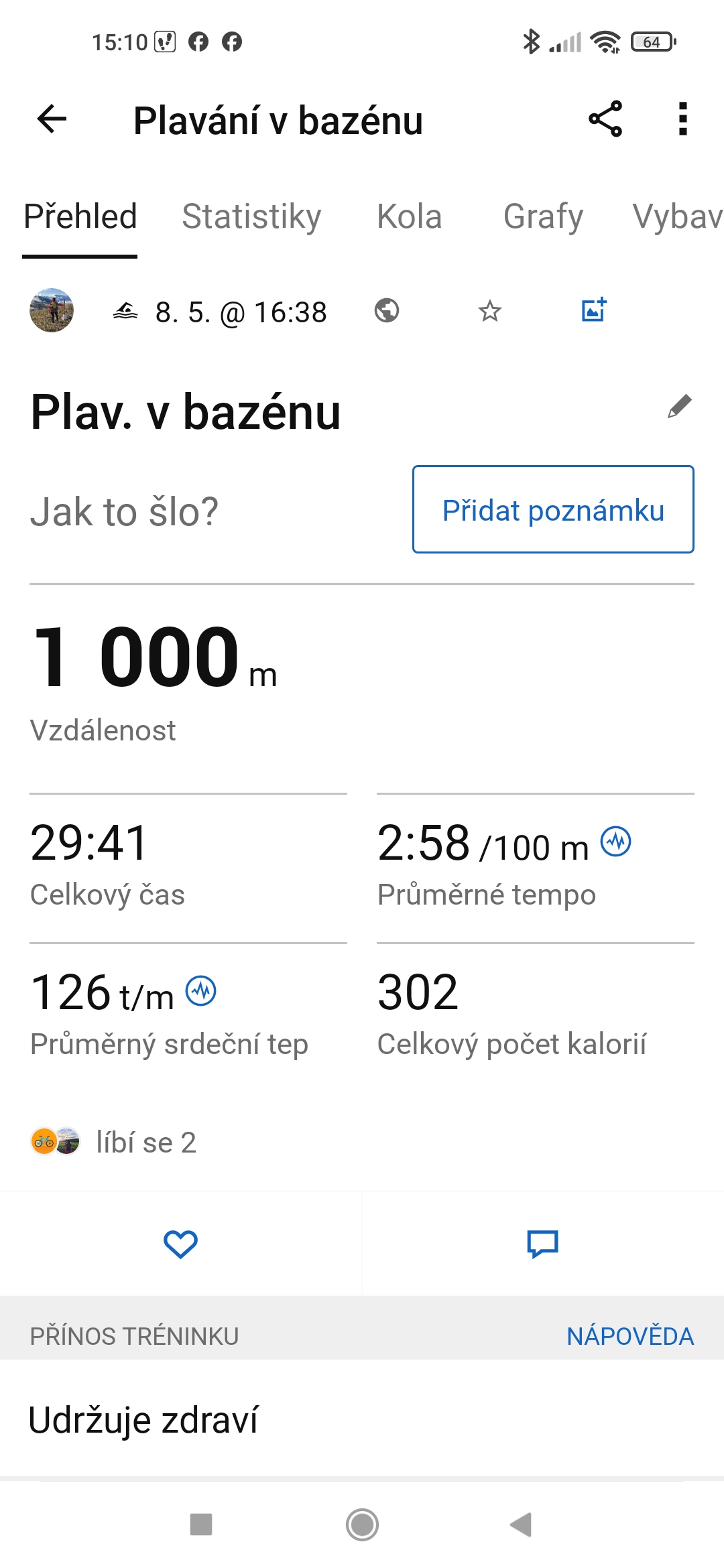Show recent apps with square button
724x1568 pixels.
tap(201, 1524)
